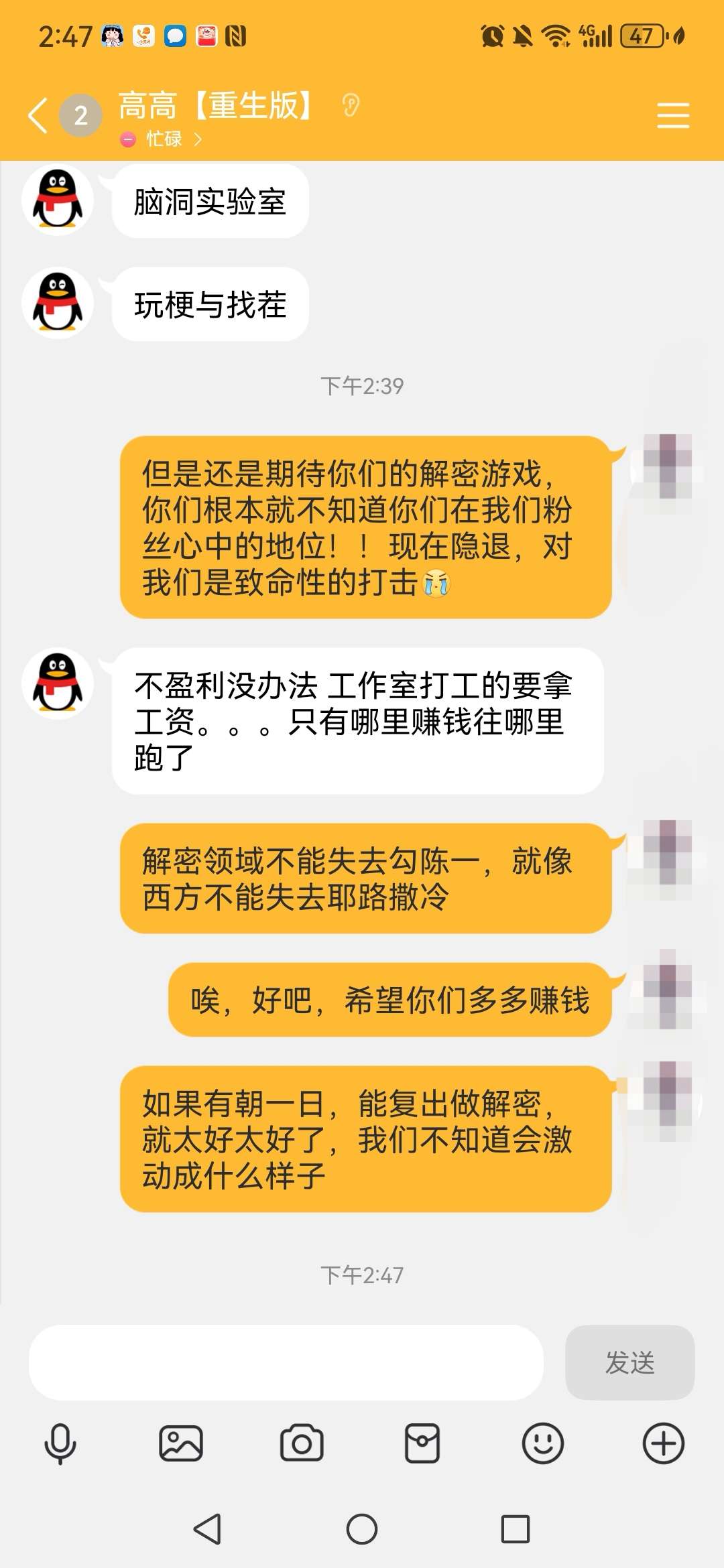The image size is (724, 1568).
Task: Go back to the message list
Action: [x=39, y=115]
